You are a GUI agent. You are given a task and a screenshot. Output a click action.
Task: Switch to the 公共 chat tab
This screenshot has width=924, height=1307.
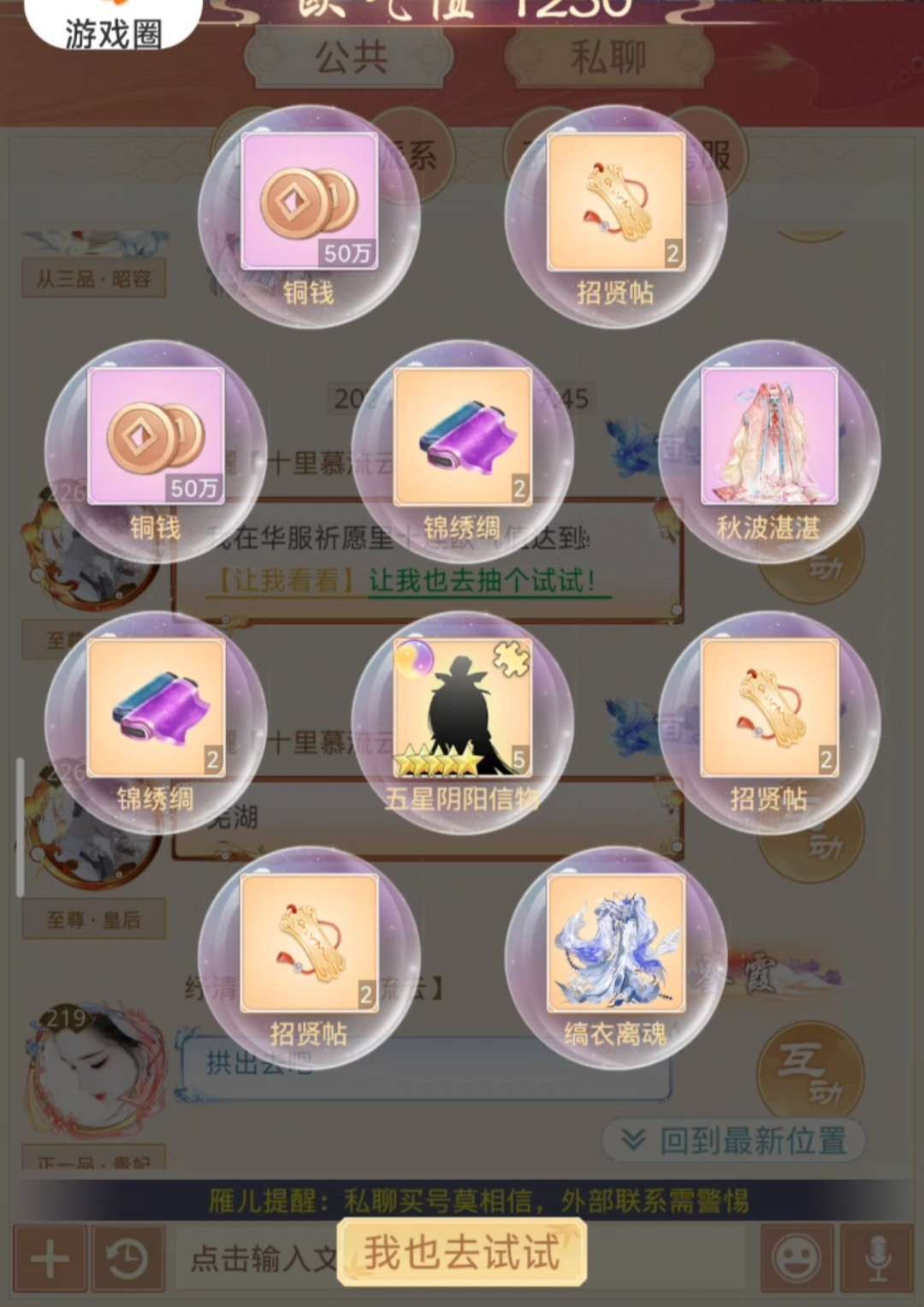pos(351,58)
